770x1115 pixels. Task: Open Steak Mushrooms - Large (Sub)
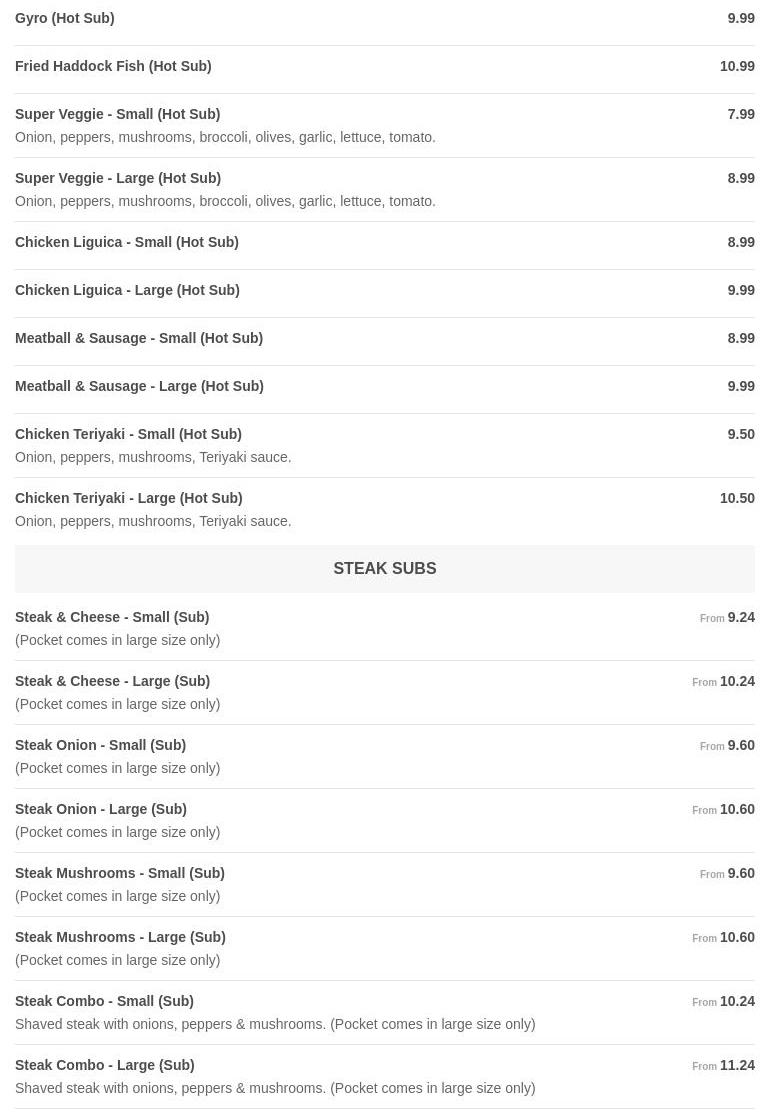tap(120, 937)
